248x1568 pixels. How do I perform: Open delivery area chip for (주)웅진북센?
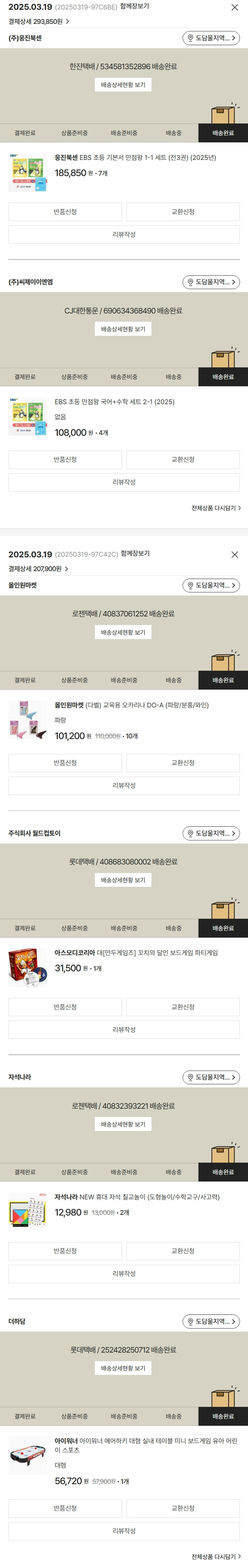pyautogui.click(x=211, y=38)
